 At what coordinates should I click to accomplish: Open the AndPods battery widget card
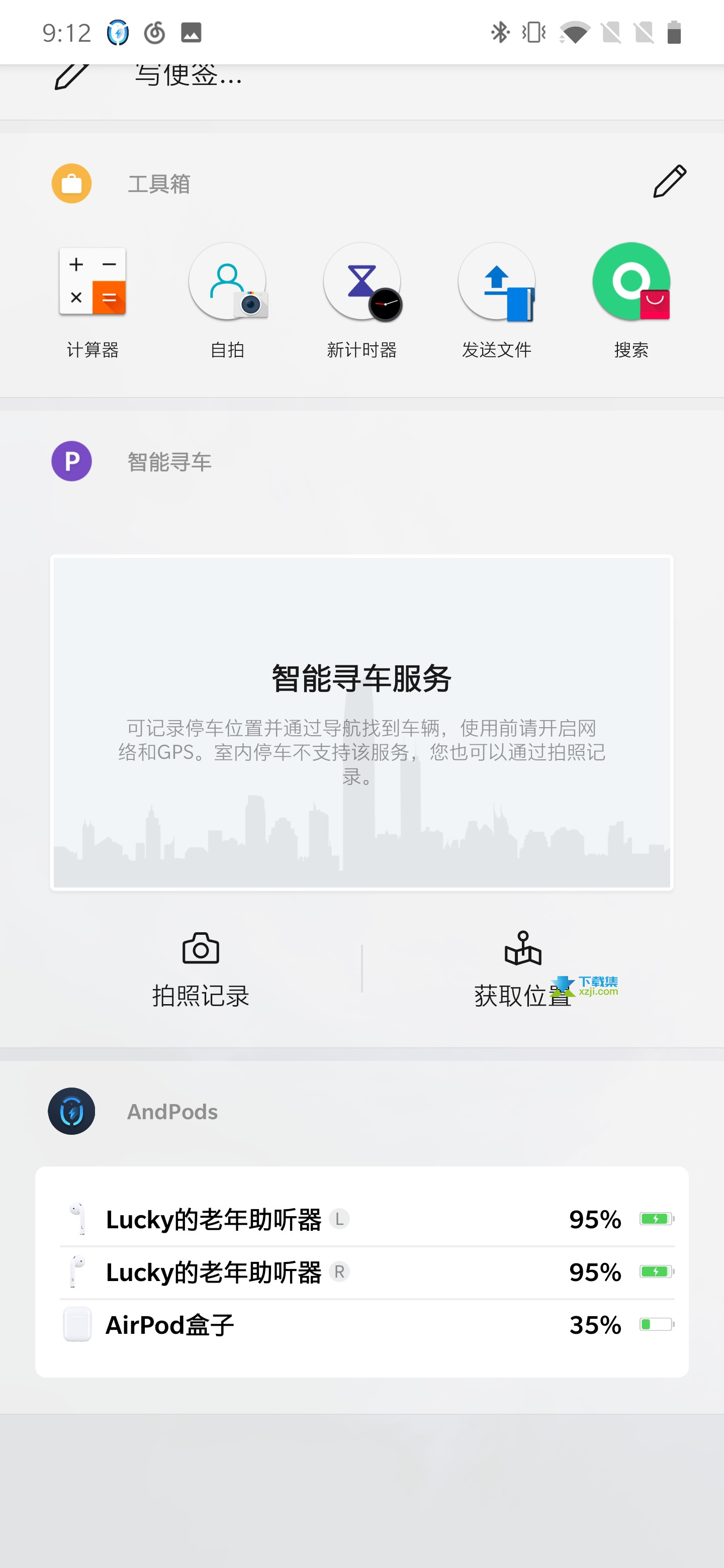[x=361, y=1271]
